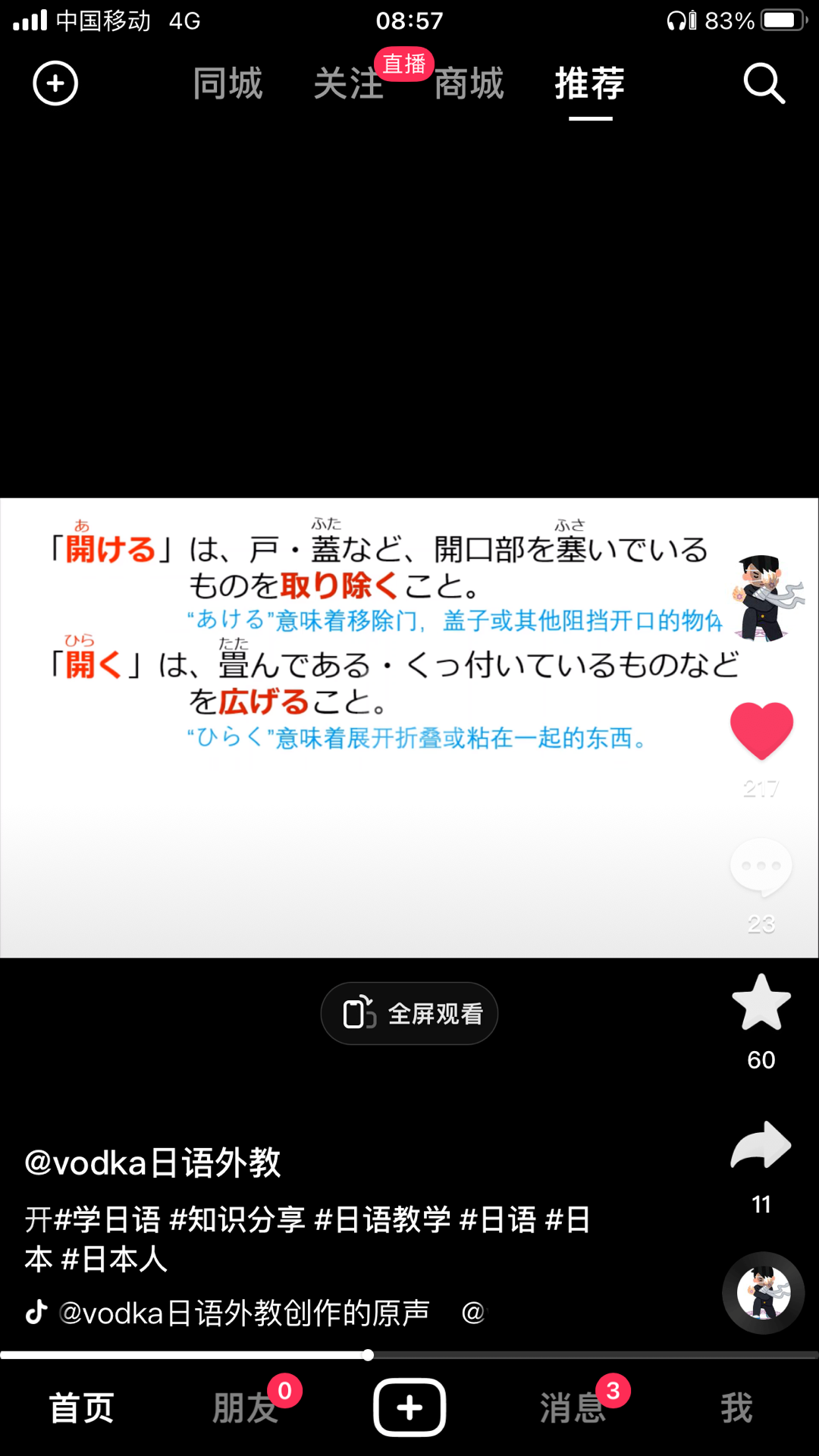Open the #学日语 hashtag
The height and width of the screenshot is (1456, 819).
[x=108, y=1220]
